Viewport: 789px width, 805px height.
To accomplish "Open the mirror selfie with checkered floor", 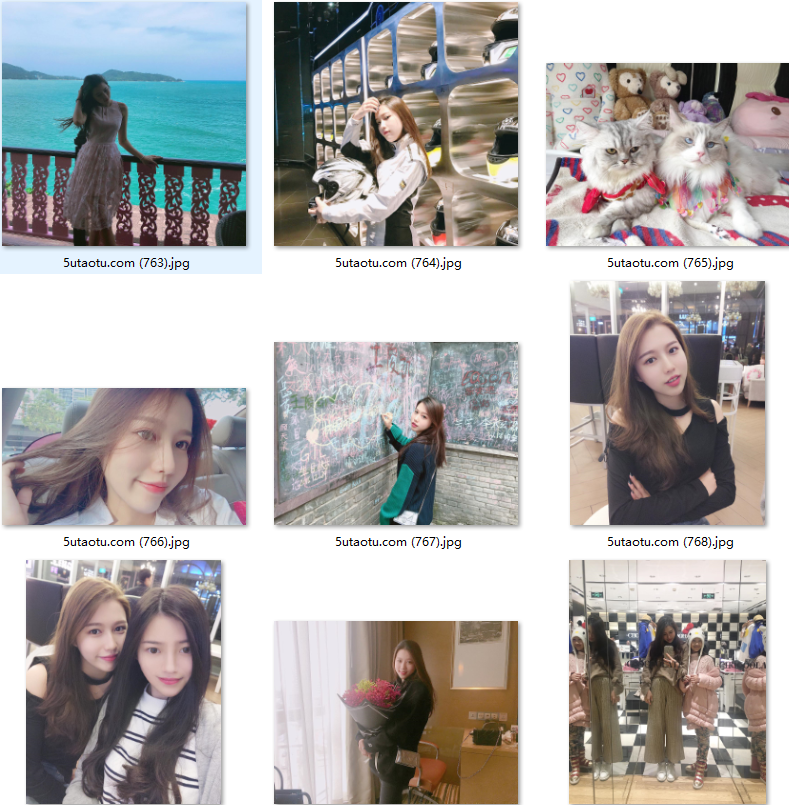I will (x=667, y=681).
